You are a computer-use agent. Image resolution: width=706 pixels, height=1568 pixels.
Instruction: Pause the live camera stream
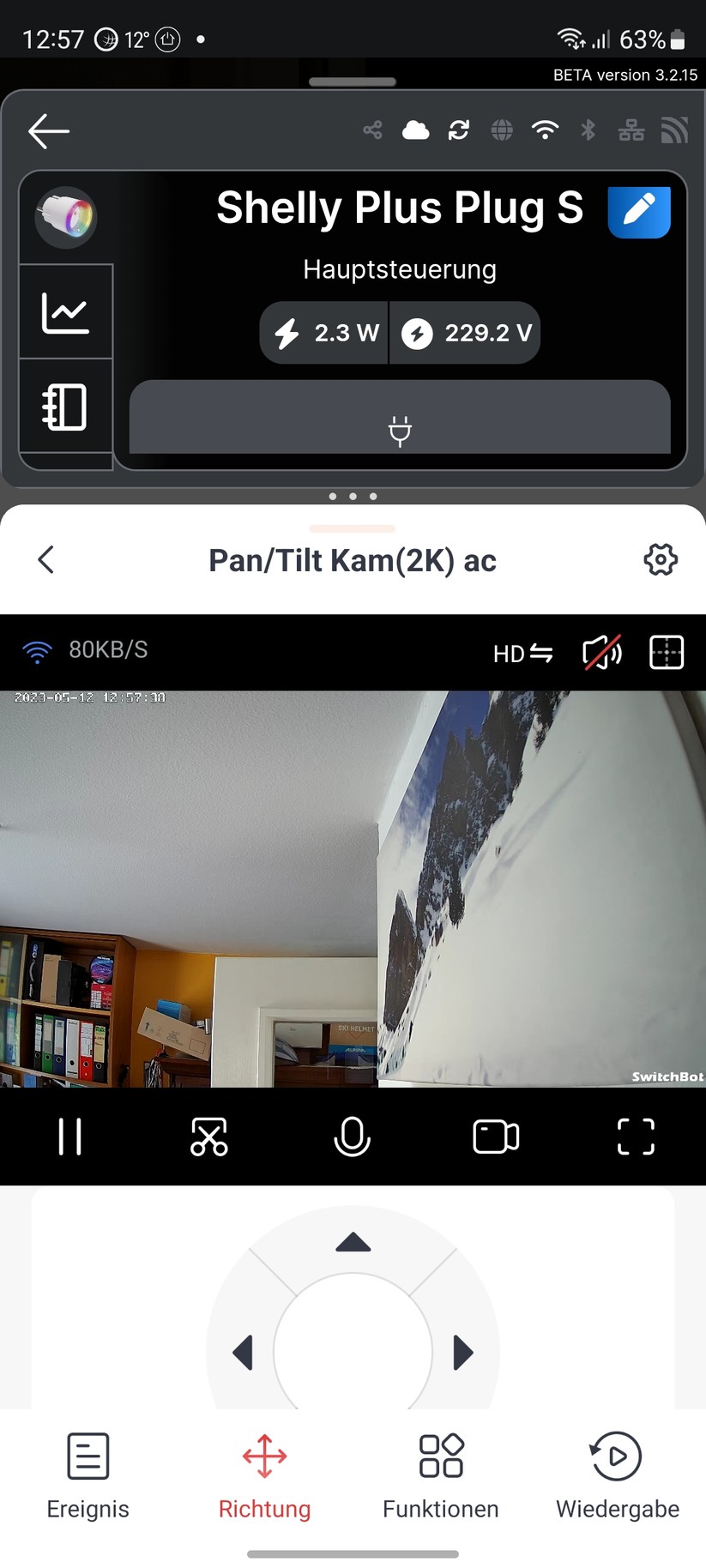tap(69, 1136)
